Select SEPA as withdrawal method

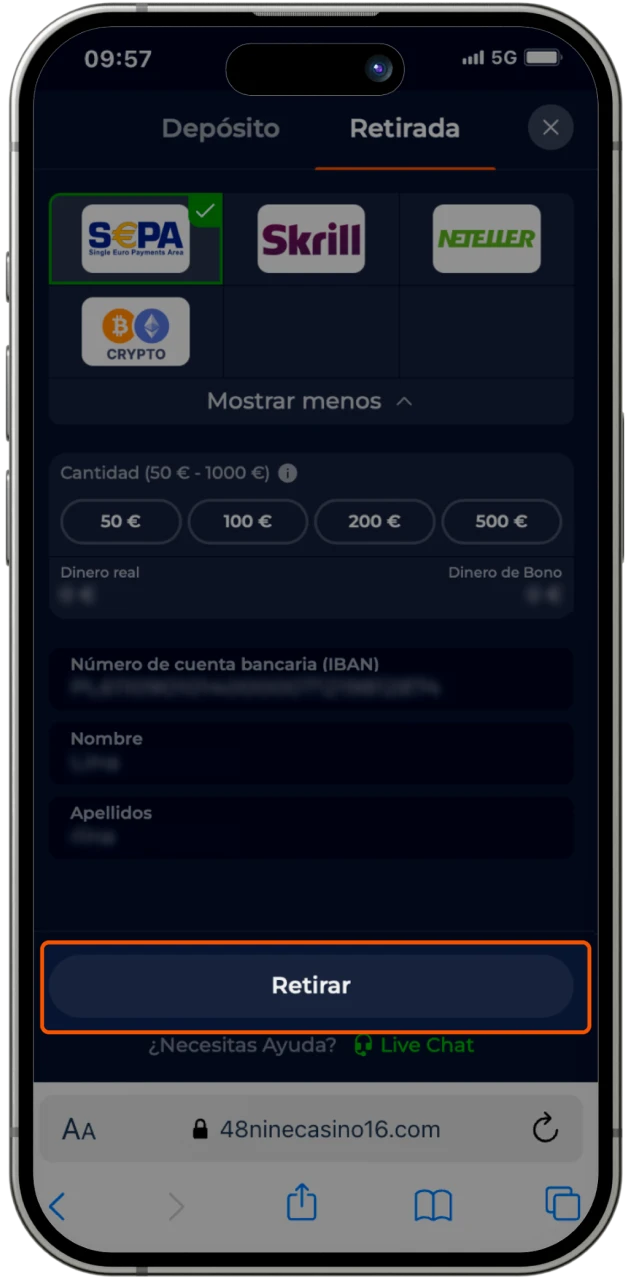point(135,239)
